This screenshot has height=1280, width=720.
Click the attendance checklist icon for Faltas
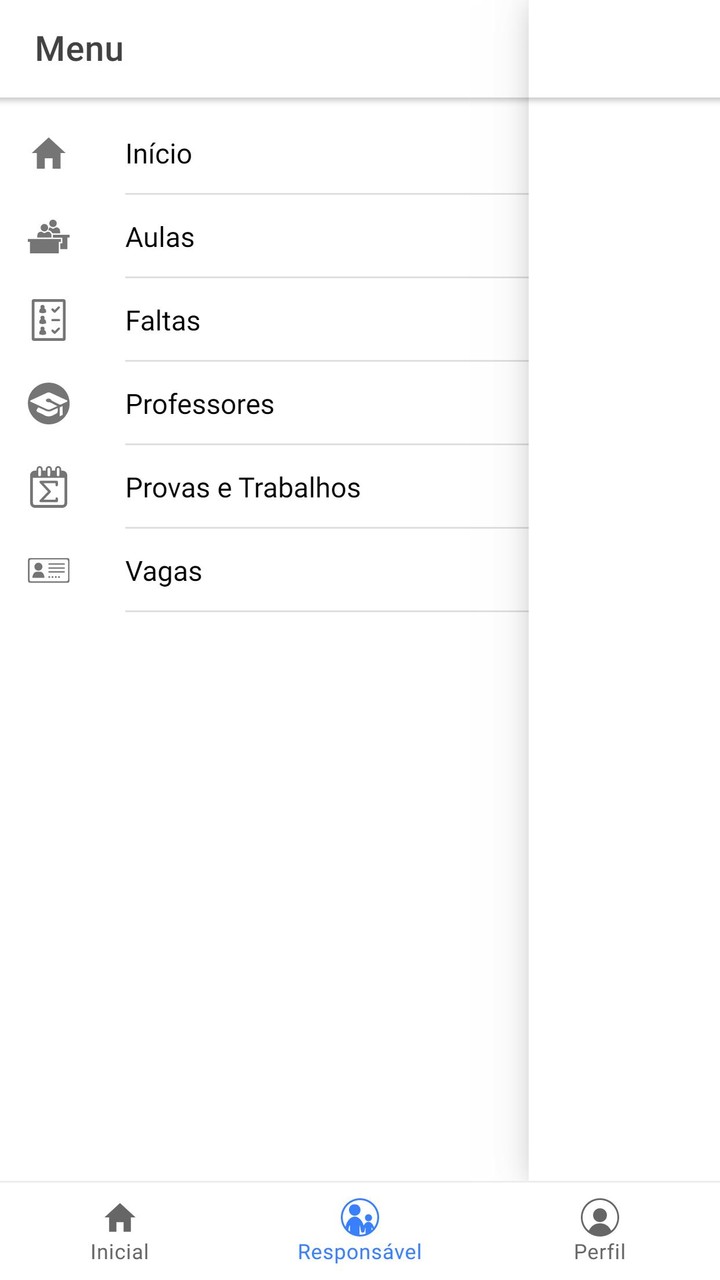(48, 320)
